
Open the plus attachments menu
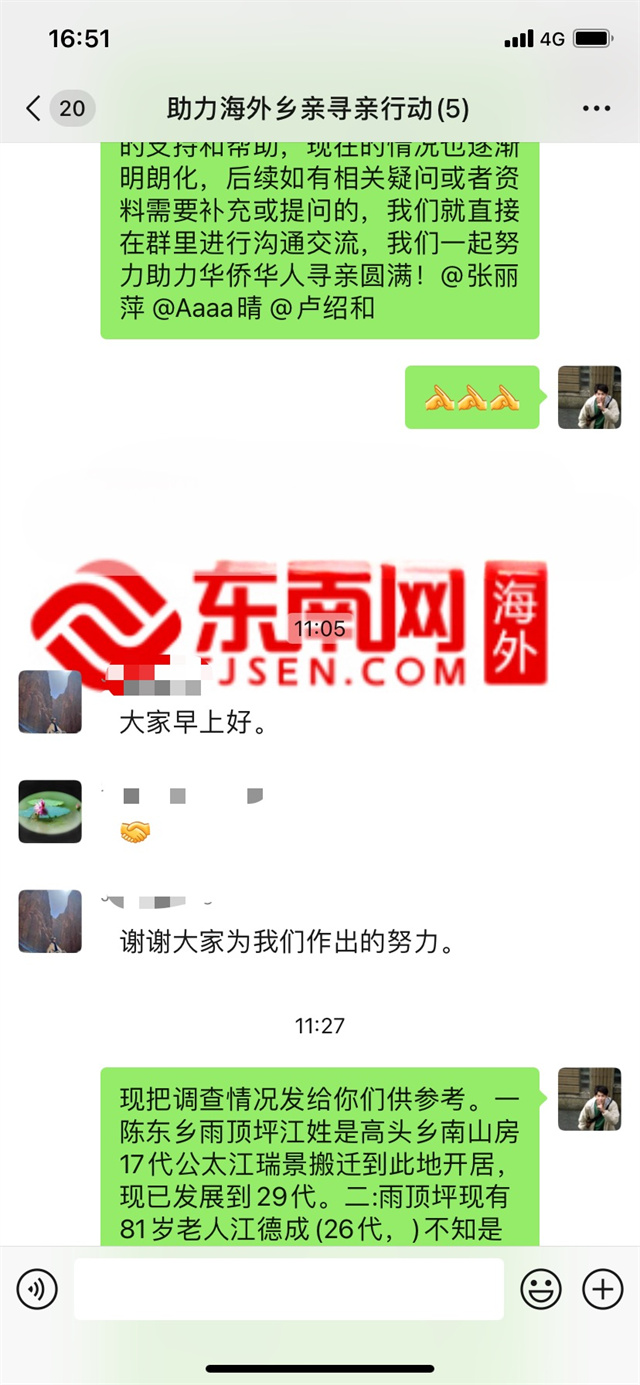[x=602, y=1290]
